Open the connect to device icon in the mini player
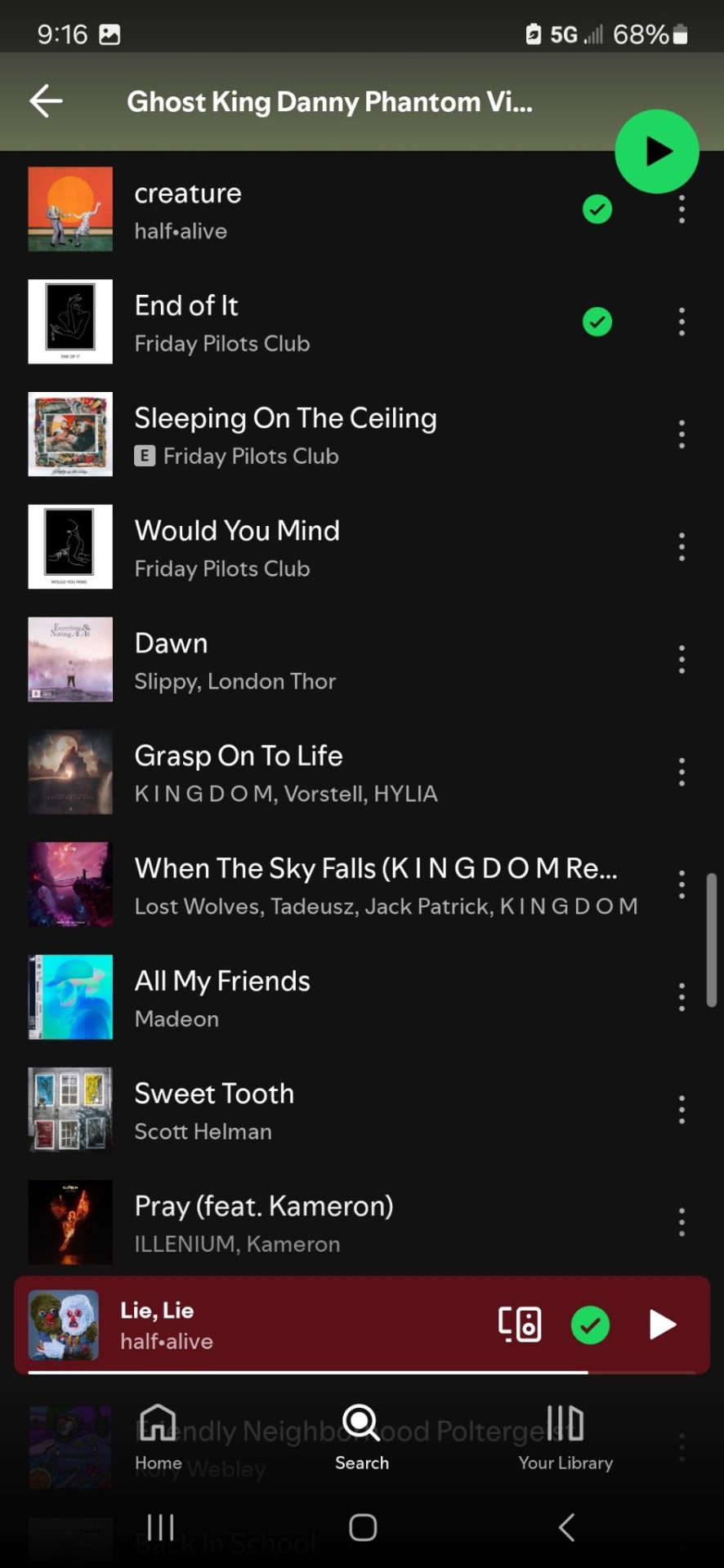 [520, 1325]
